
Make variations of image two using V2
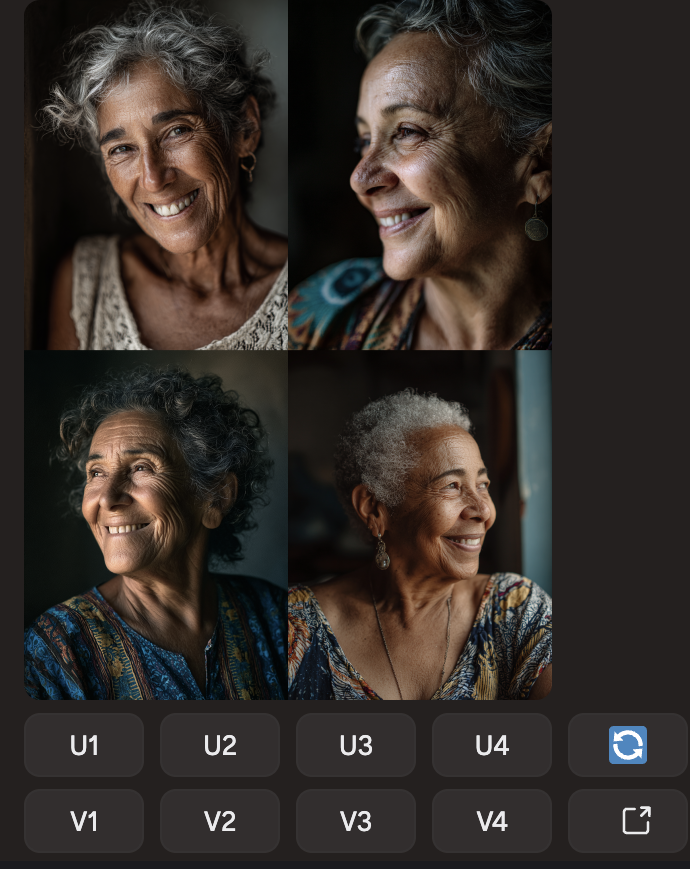coord(220,821)
